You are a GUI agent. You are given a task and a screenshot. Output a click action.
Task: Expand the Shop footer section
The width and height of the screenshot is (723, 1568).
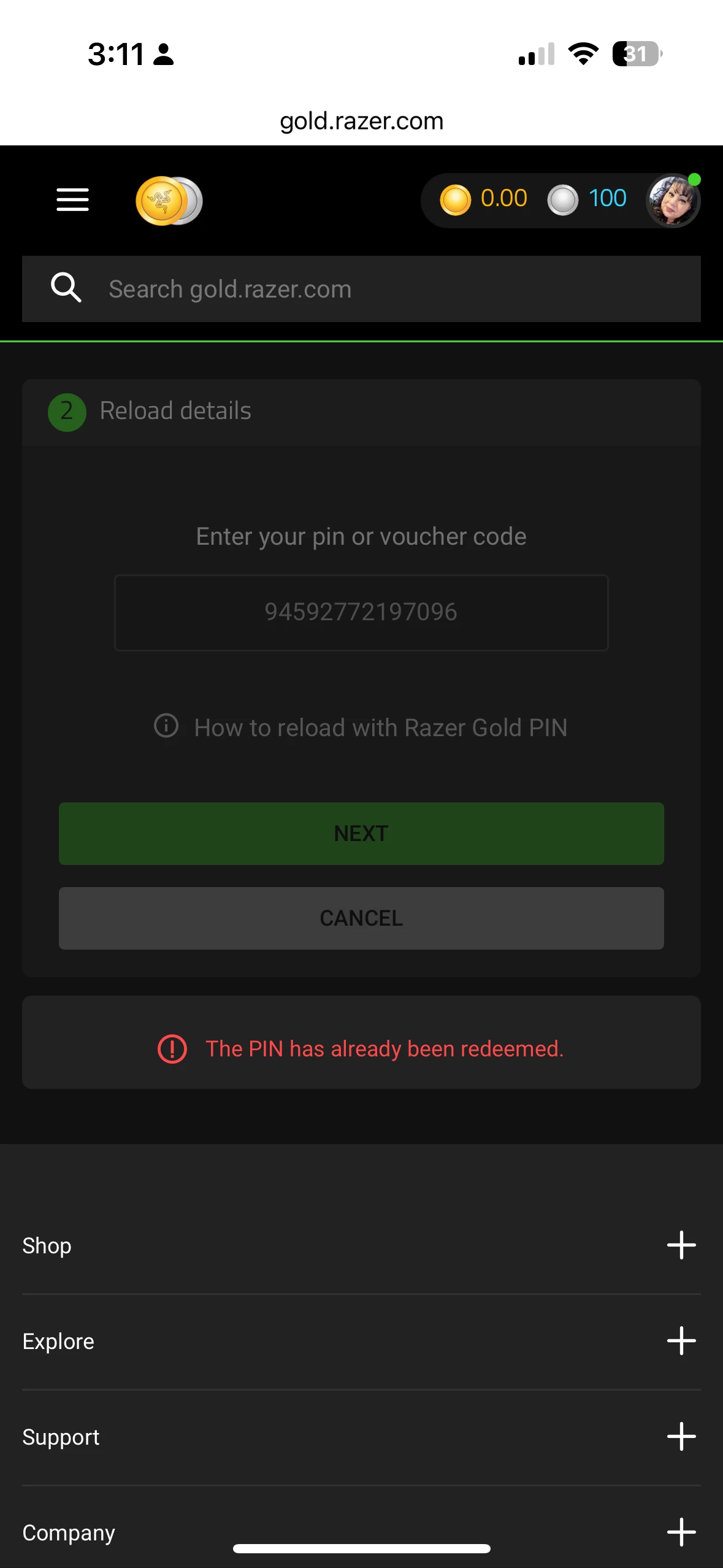click(681, 1245)
